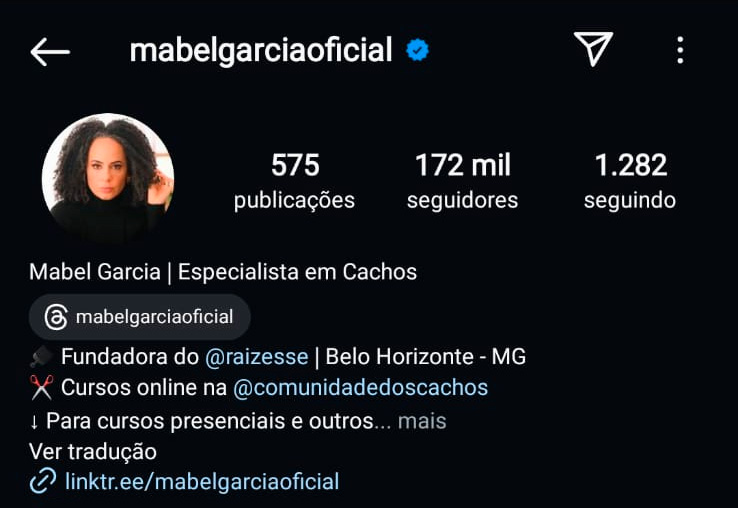The image size is (738, 508).
Task: Open the three-dot overflow menu
Action: pos(680,50)
